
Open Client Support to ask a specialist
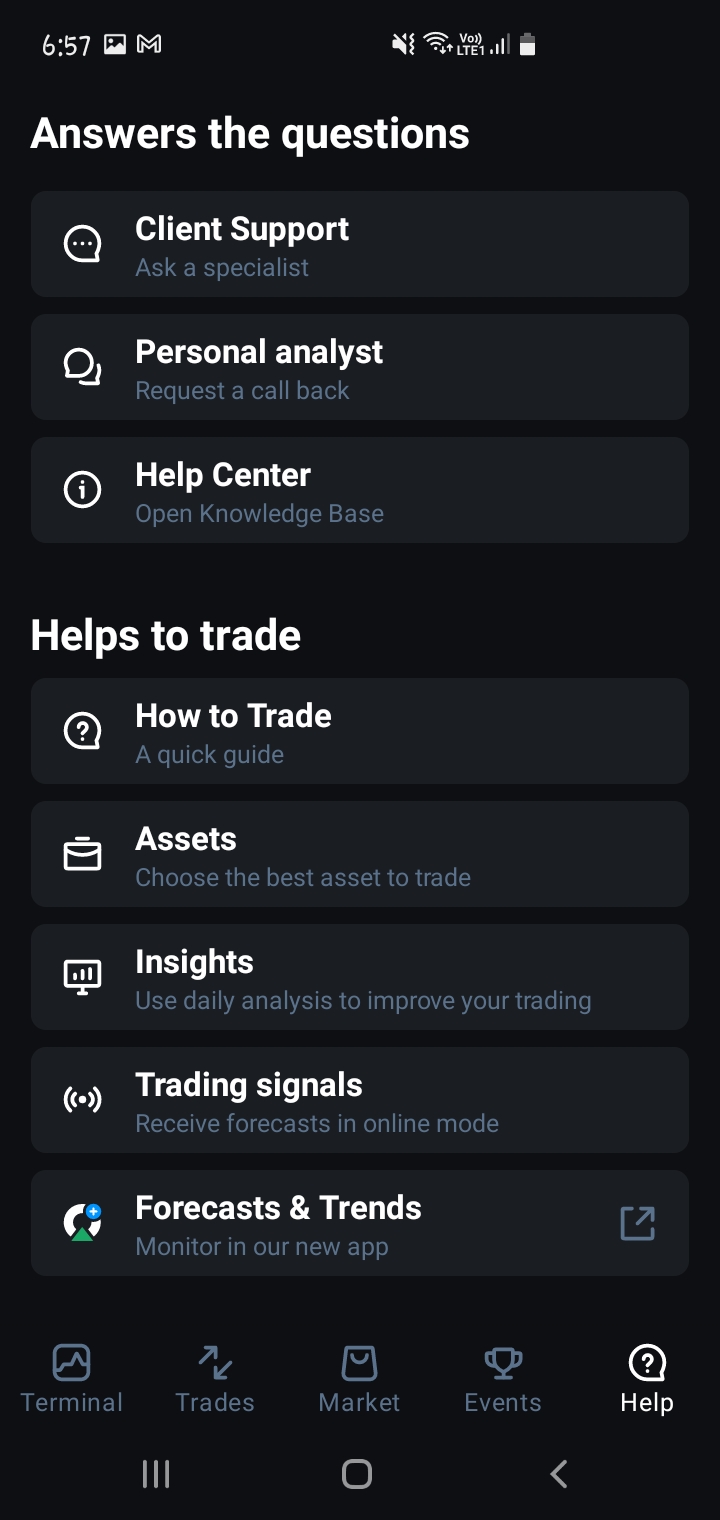coord(360,244)
